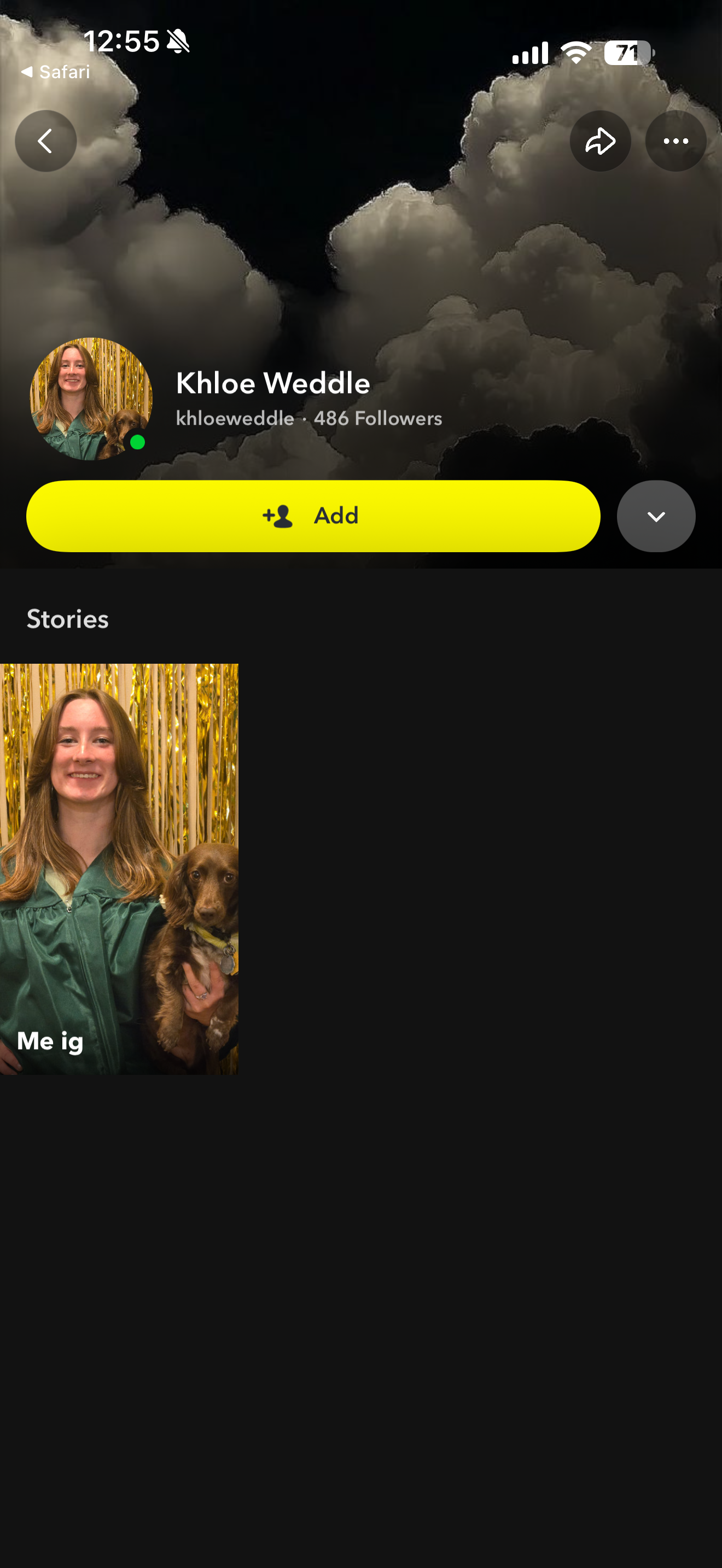View the round profile picture

point(91,399)
